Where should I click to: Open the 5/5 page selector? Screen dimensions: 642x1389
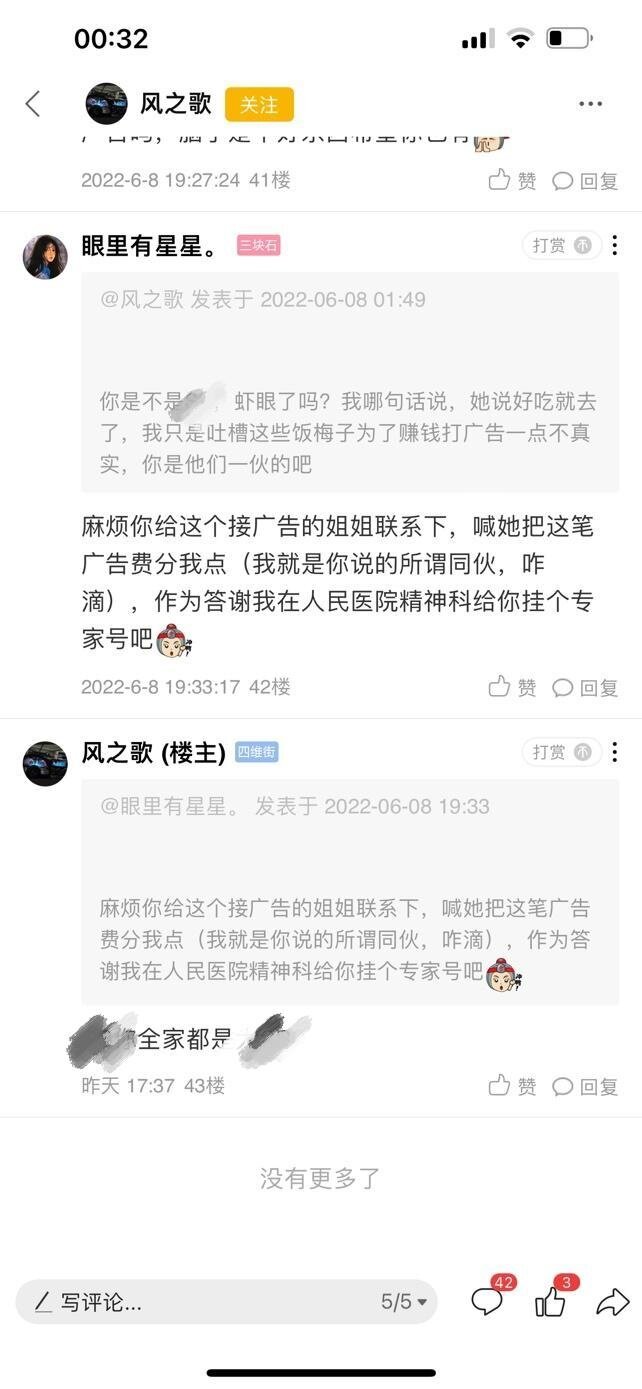point(403,1302)
